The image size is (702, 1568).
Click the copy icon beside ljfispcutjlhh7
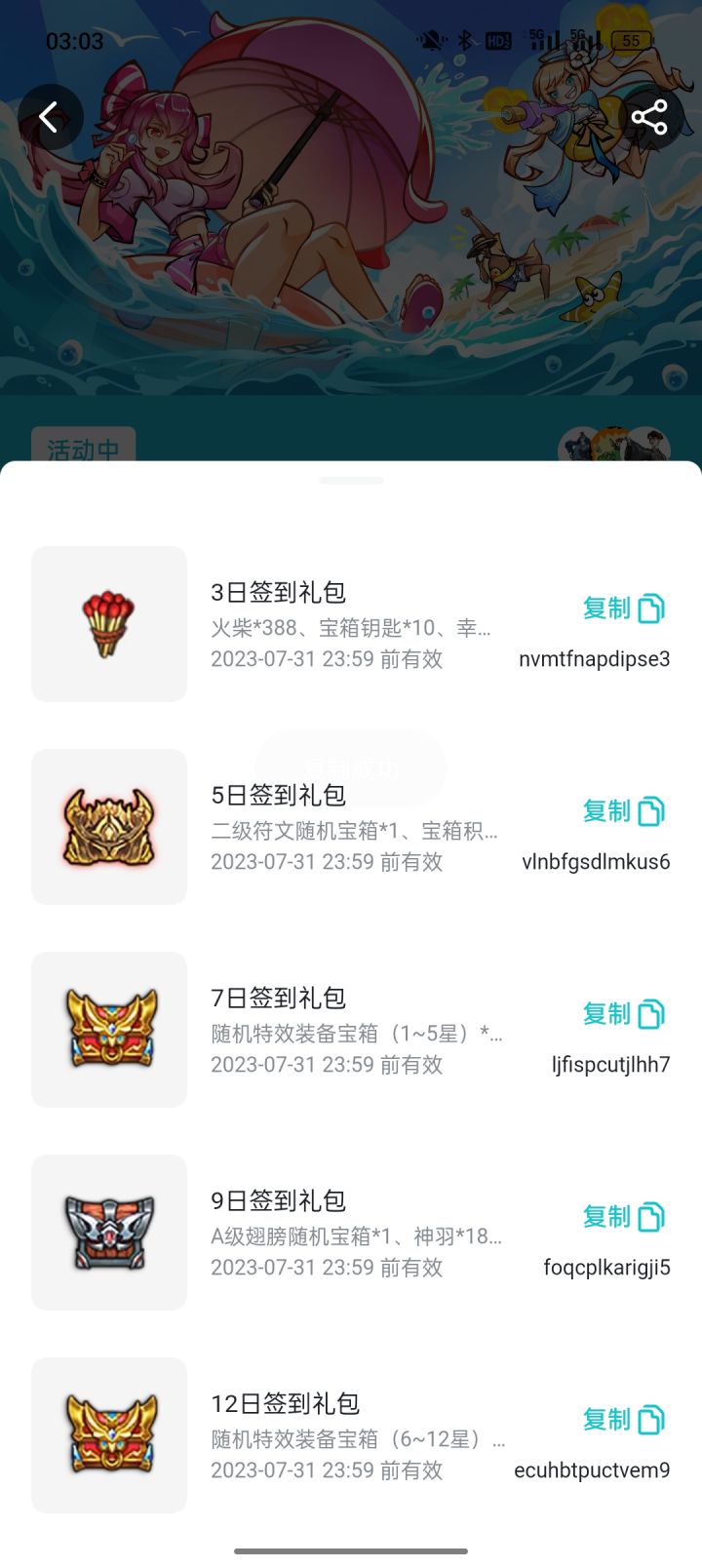point(651,1014)
